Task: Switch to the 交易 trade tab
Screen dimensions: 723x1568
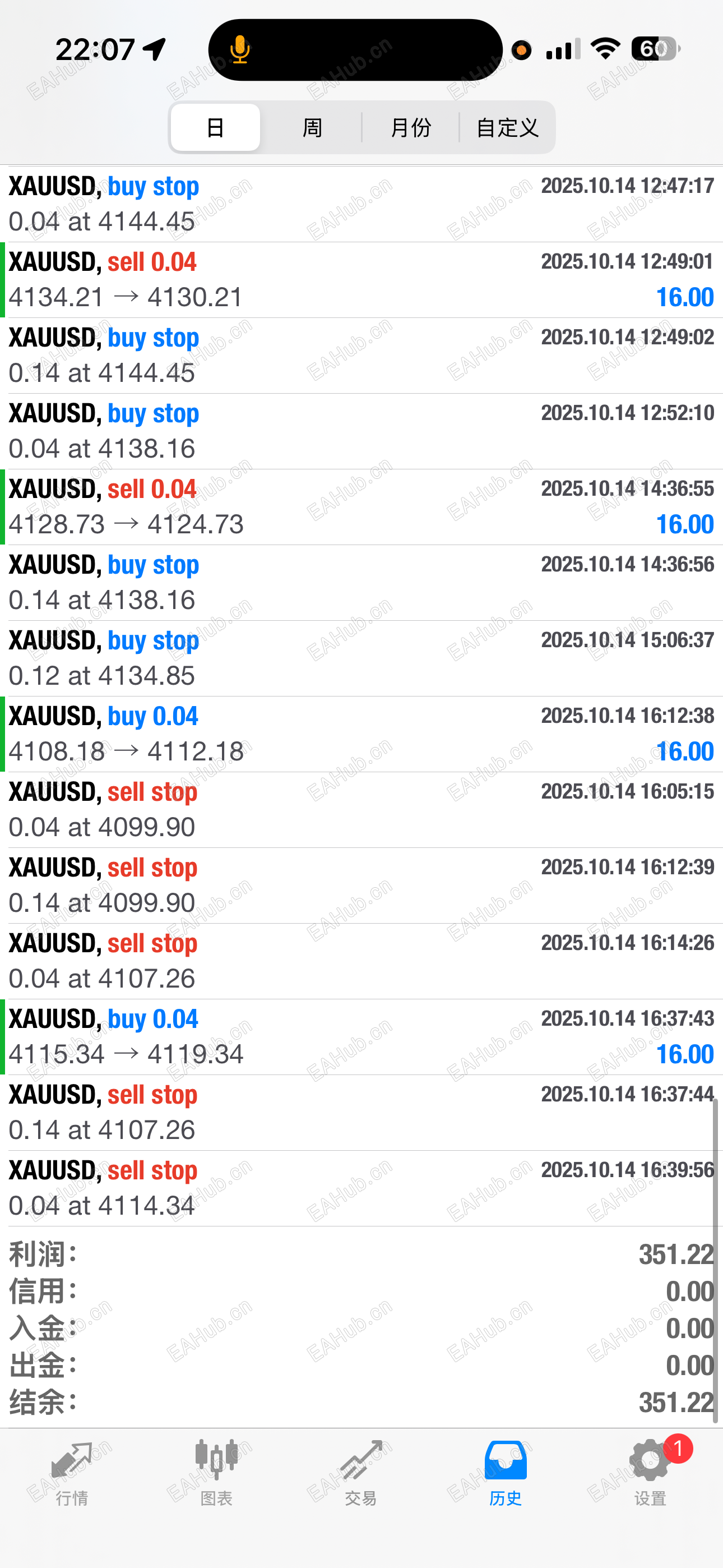Action: (361, 1472)
